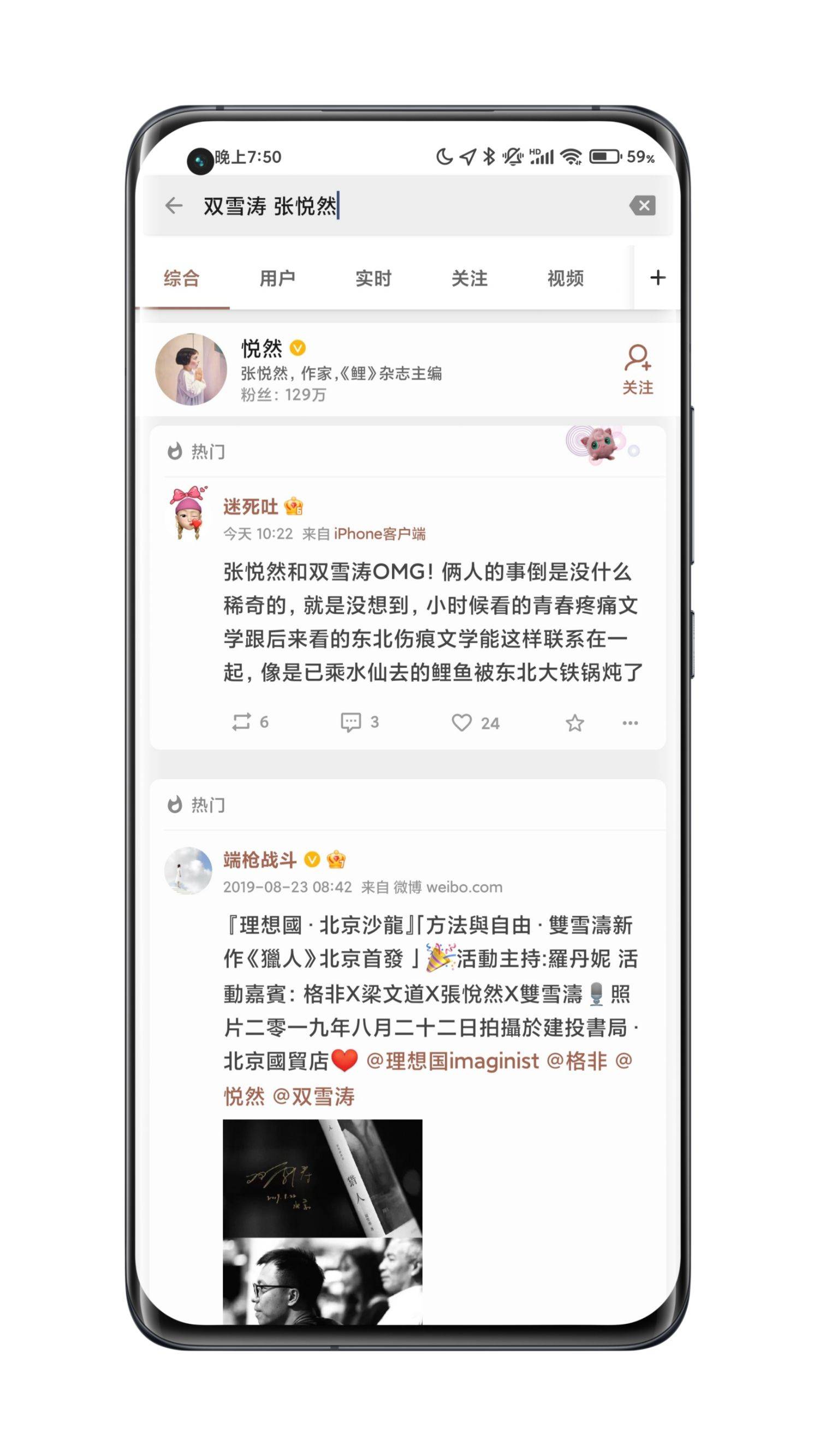
Task: View the 猎人 book photo in 端枪战斗's post
Action: (322, 1178)
